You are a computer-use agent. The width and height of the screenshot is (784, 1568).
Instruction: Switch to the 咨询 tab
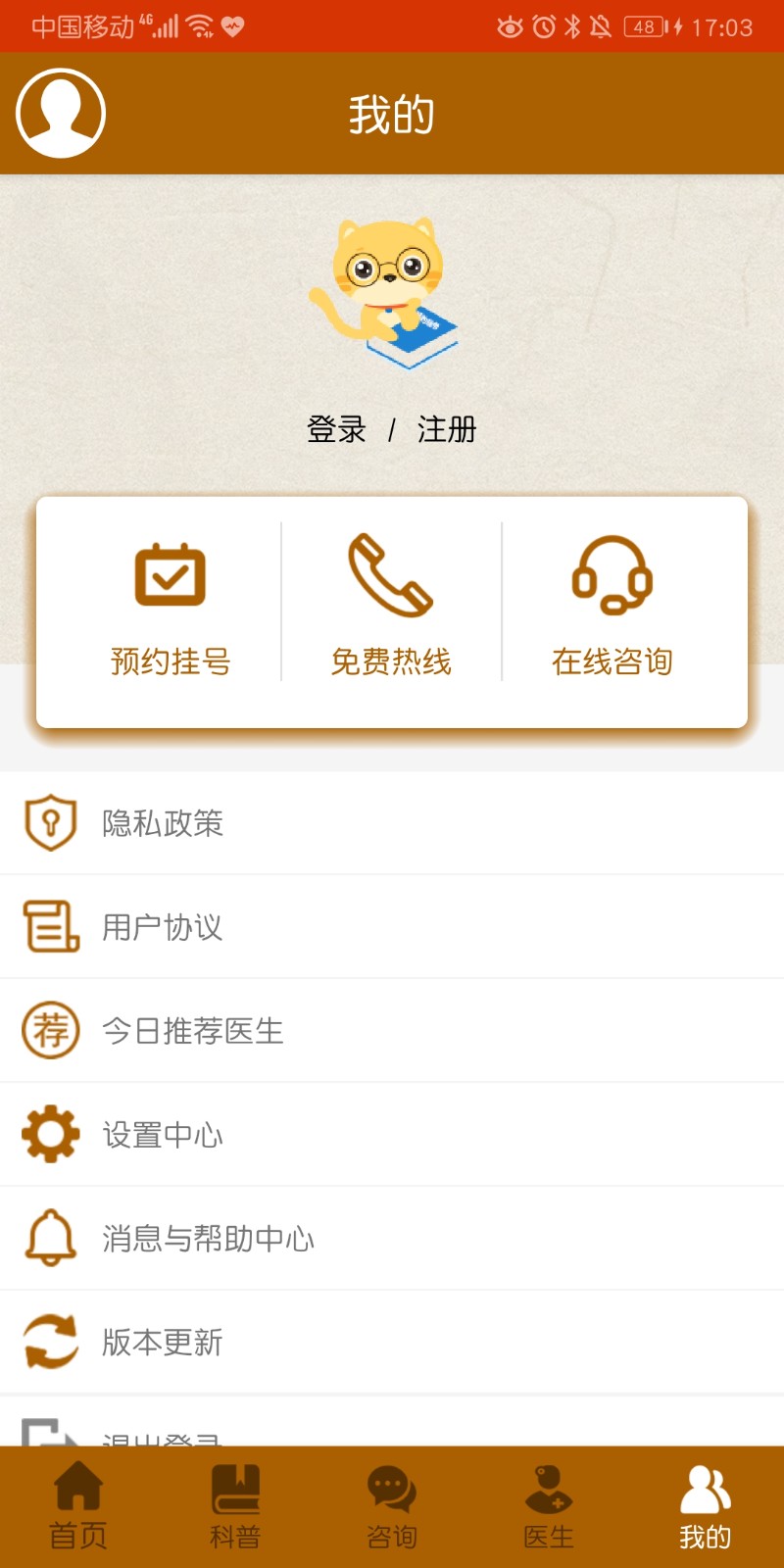pyautogui.click(x=392, y=1504)
